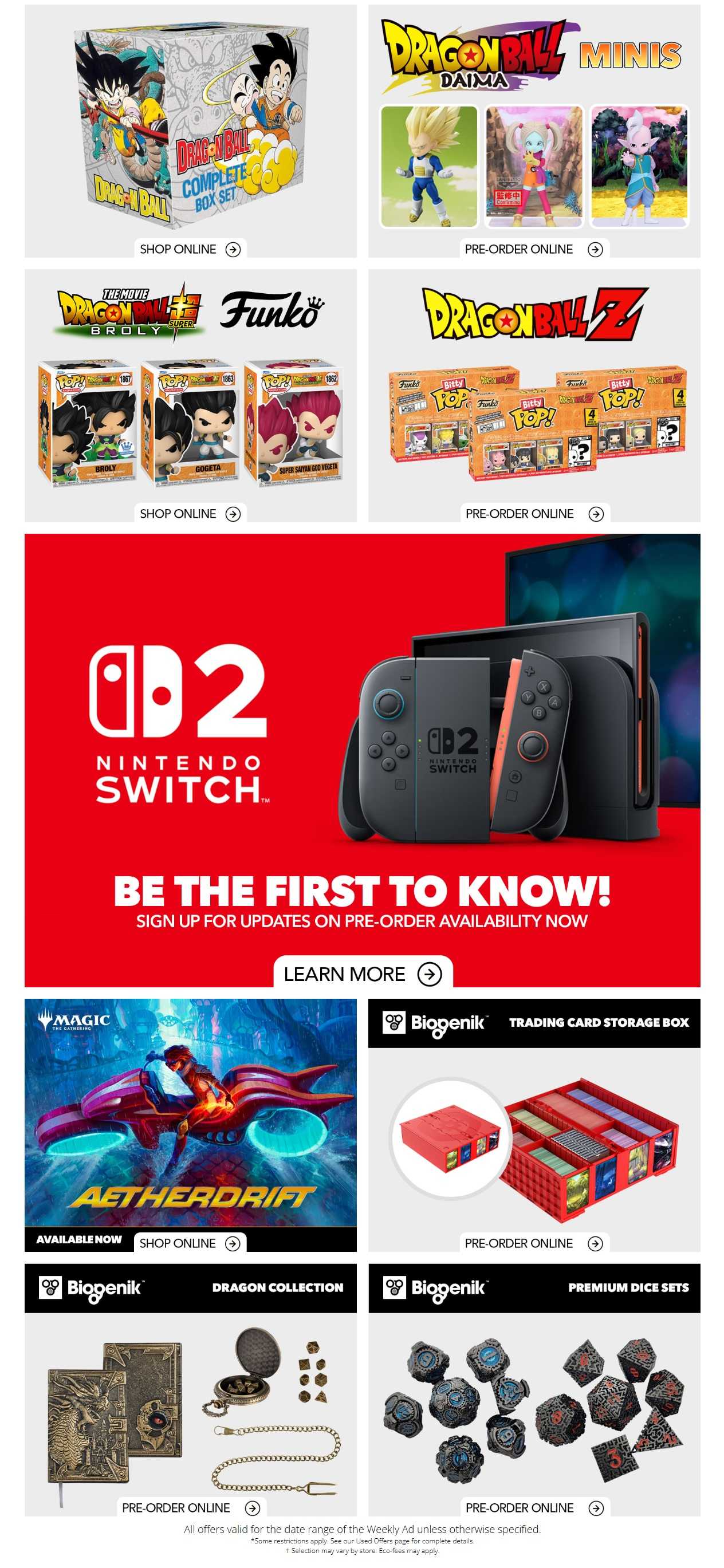
Task: Pre-order the Biogenik Dragon Collection
Action: coord(191,1508)
